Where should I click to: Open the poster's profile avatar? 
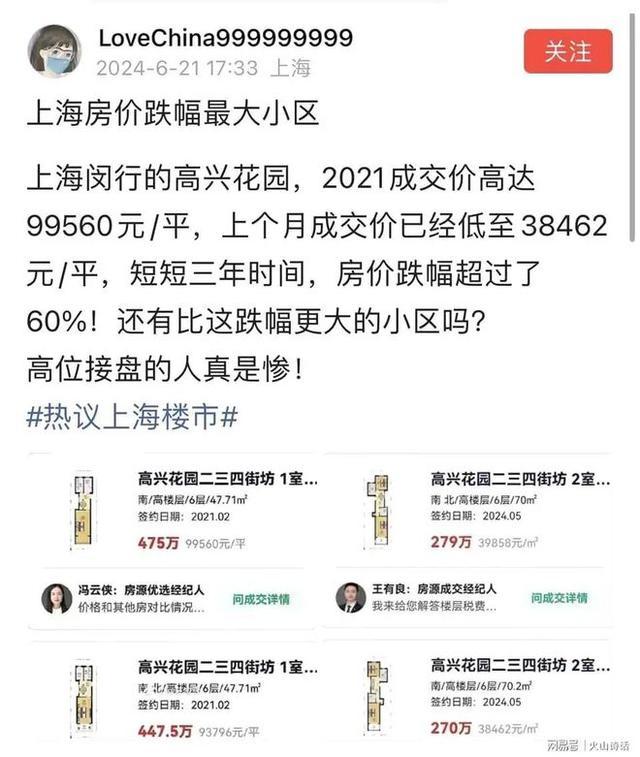(x=54, y=52)
